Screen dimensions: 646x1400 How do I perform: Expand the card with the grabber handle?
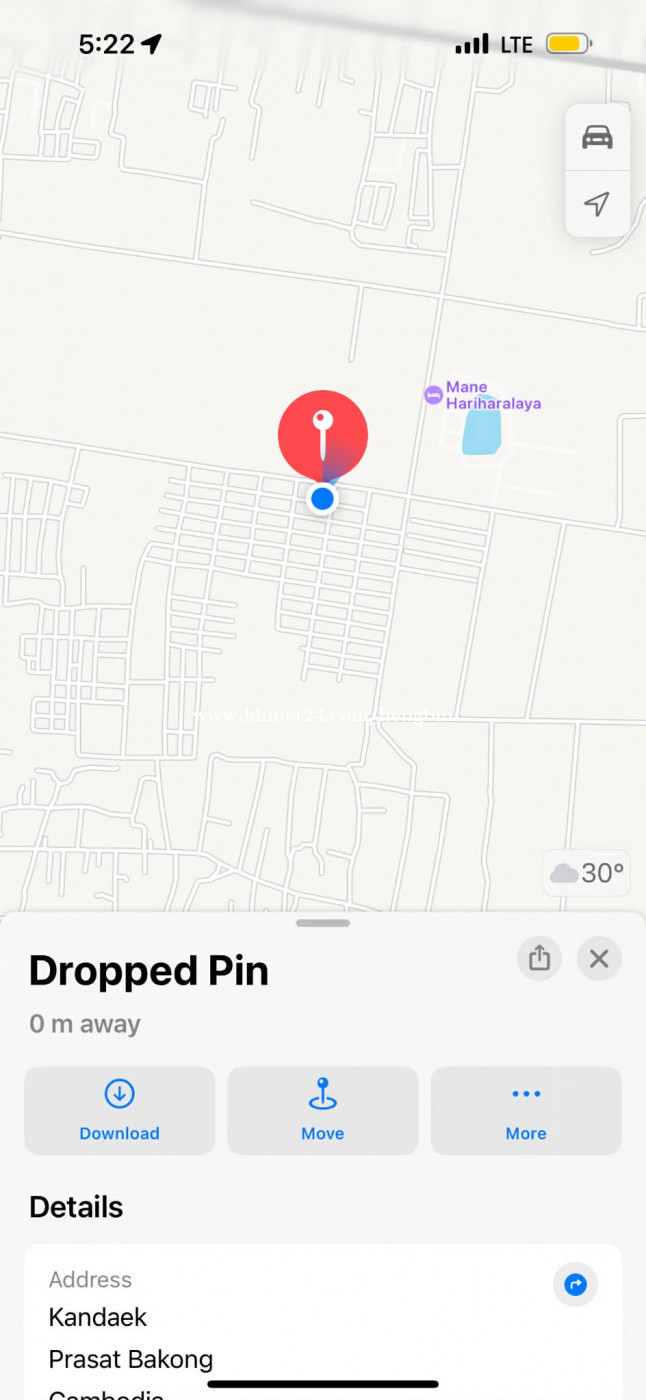click(x=323, y=923)
